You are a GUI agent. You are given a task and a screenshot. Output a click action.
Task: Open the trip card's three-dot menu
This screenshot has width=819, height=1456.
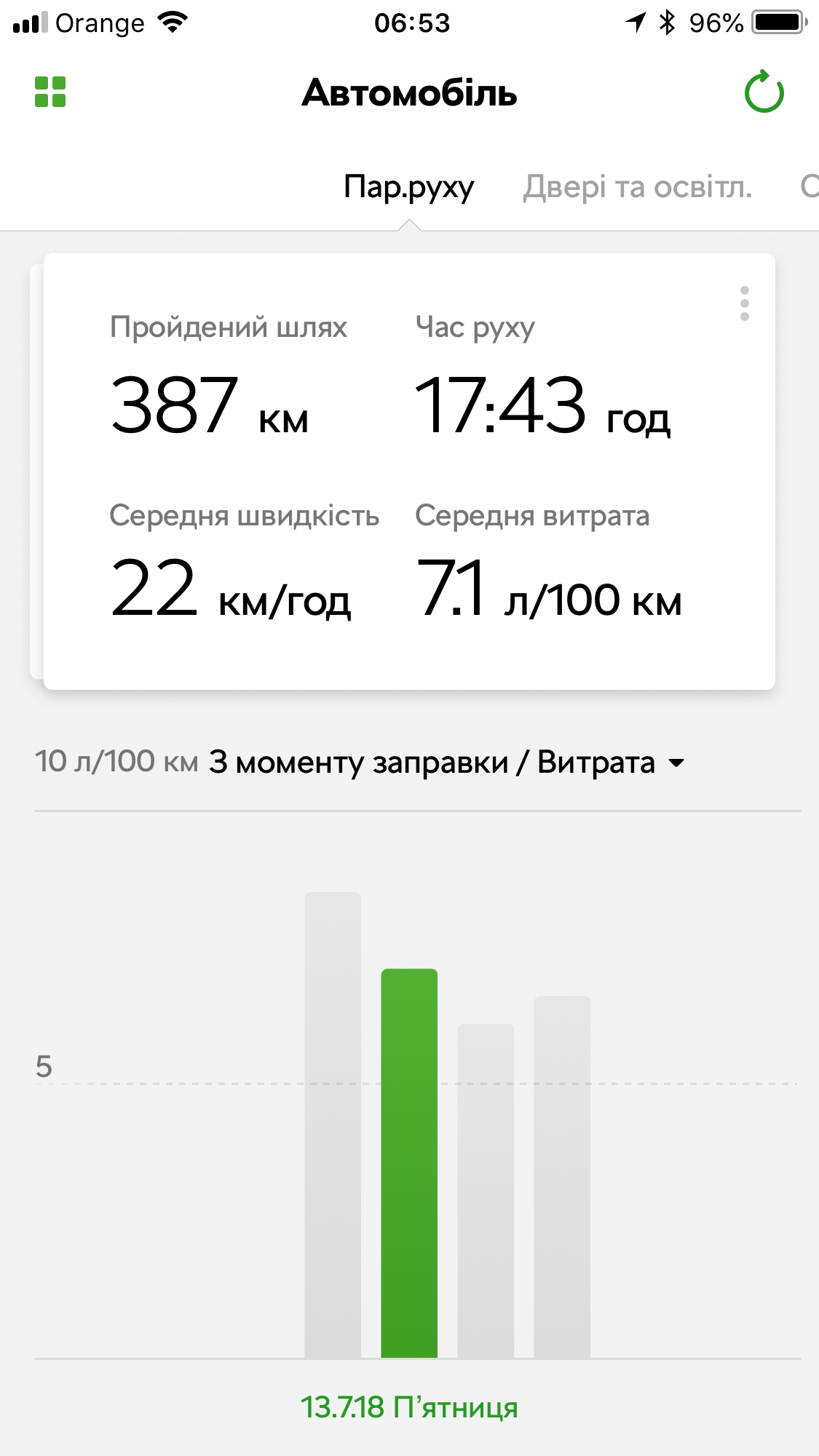(744, 303)
